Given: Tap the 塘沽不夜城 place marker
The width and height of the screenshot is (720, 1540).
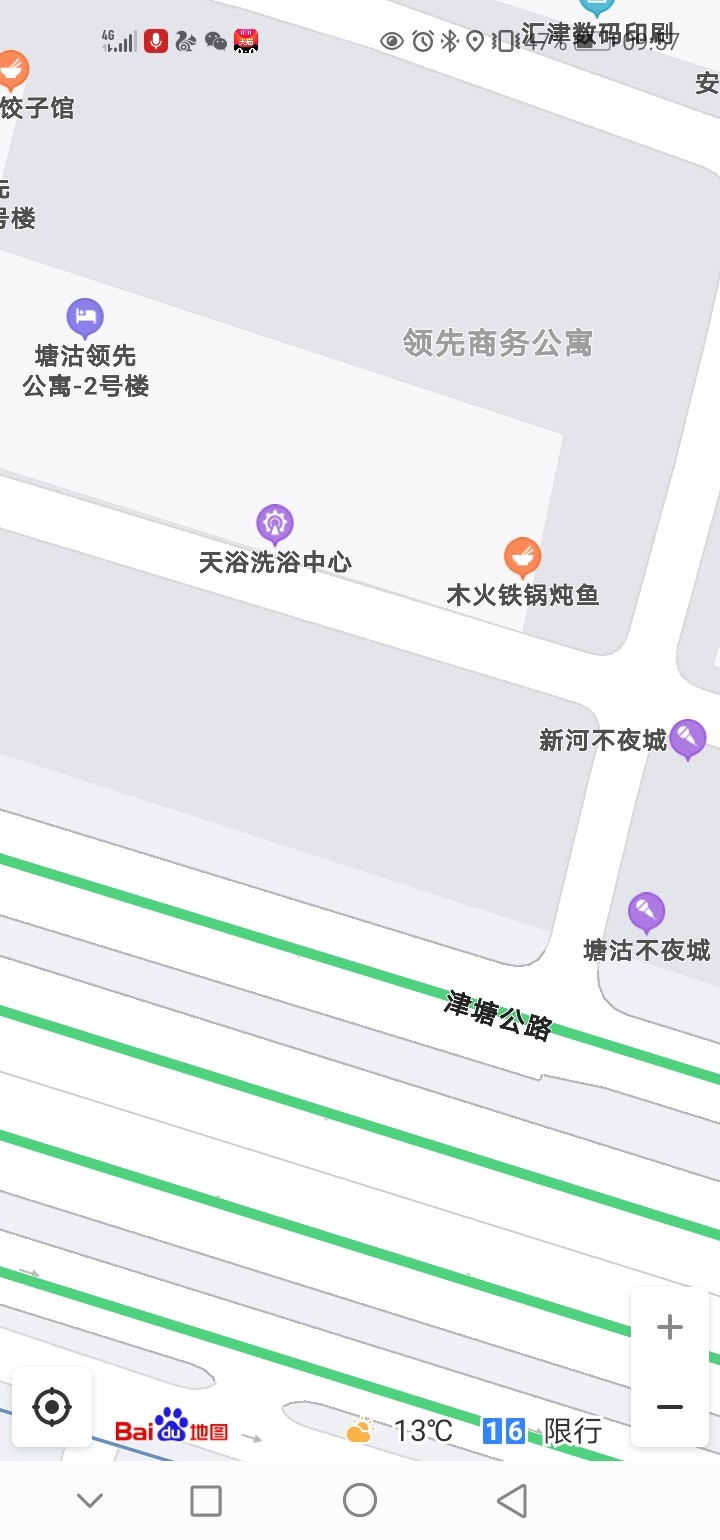Looking at the screenshot, I should [647, 912].
